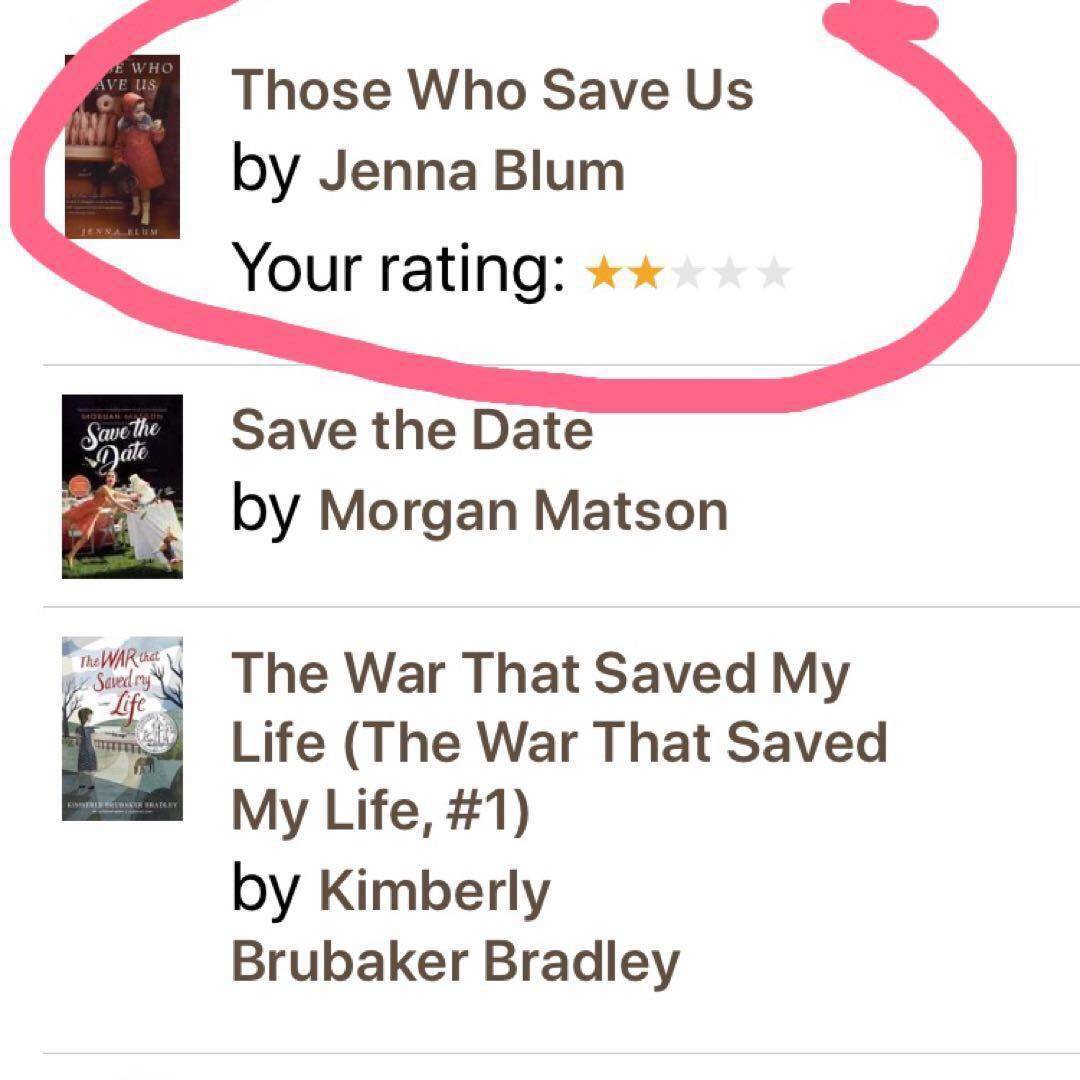View author Kimberly Brubaker Bradley's page
This screenshot has height=1080, width=1080.
point(455,925)
